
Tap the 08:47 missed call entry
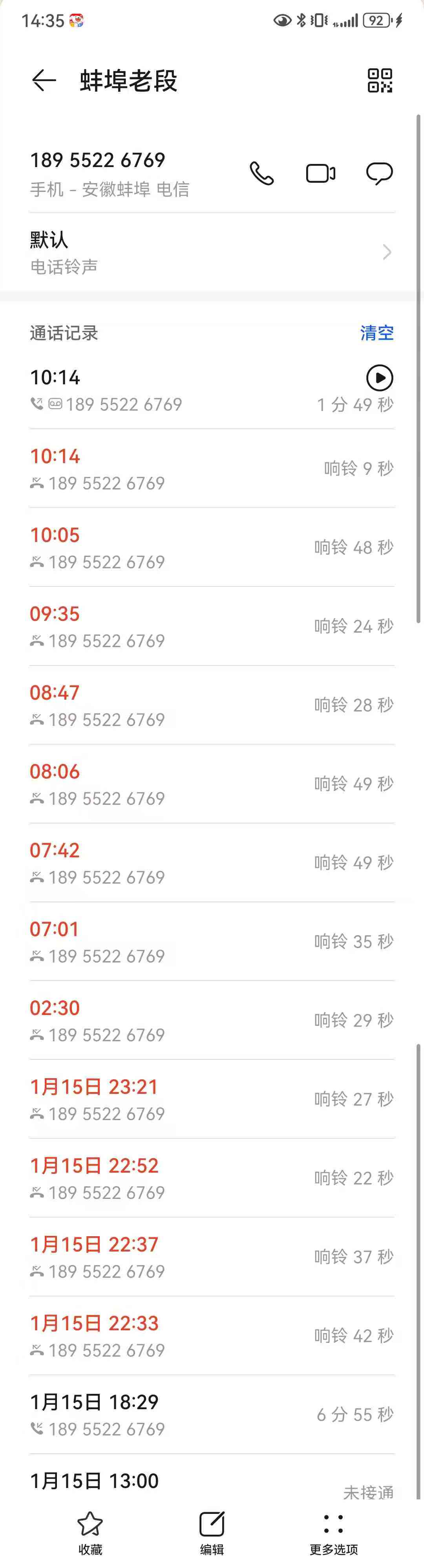point(211,706)
